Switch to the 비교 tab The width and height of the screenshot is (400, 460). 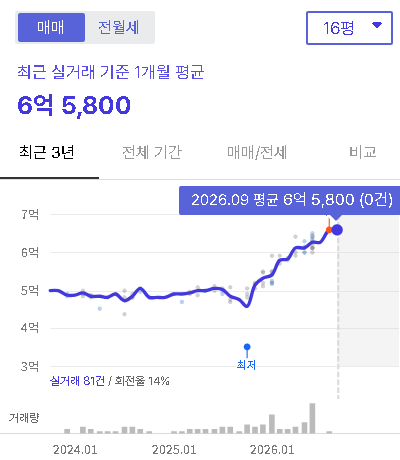point(363,152)
